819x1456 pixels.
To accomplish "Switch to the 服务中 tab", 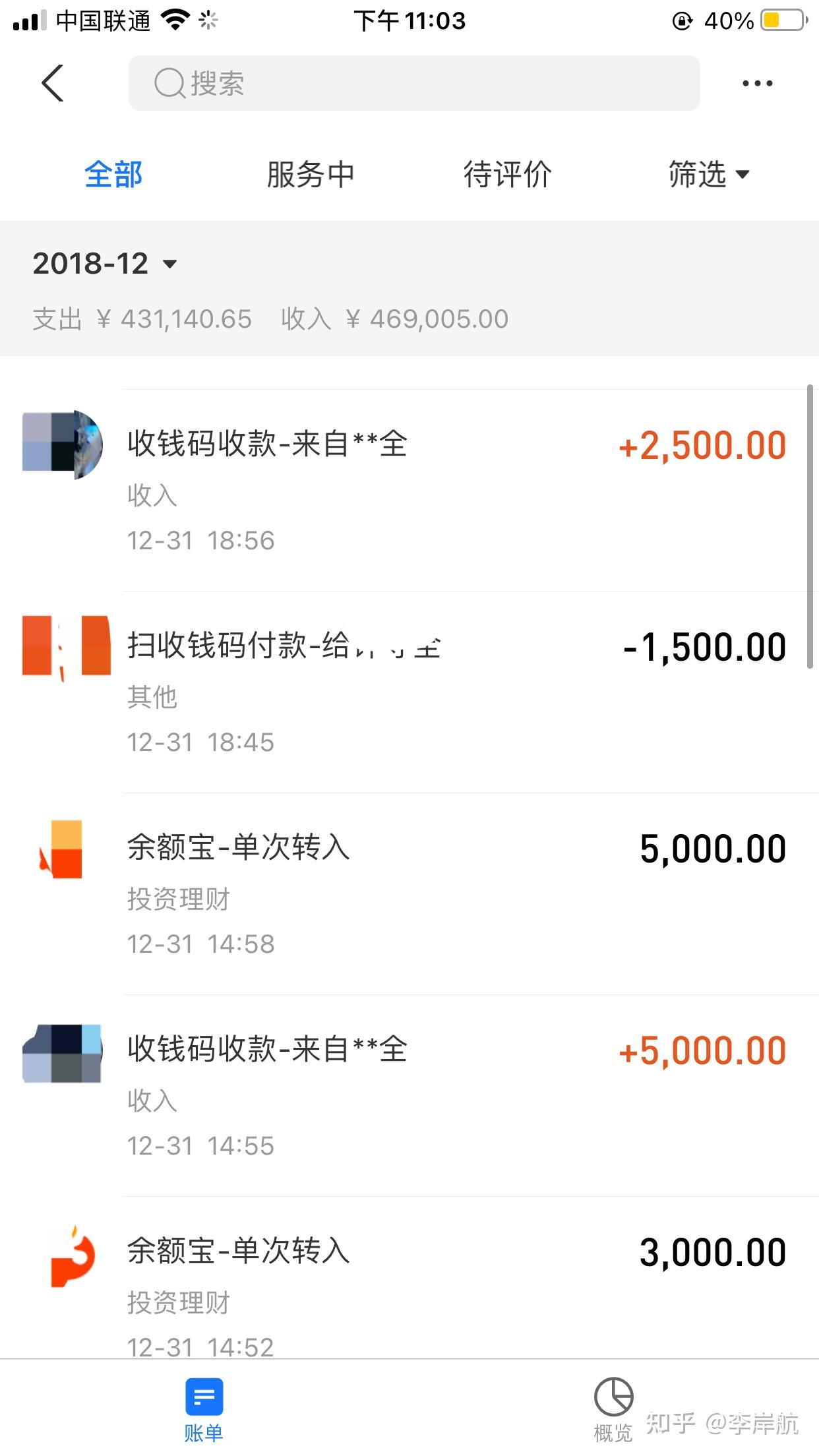I will pyautogui.click(x=310, y=174).
